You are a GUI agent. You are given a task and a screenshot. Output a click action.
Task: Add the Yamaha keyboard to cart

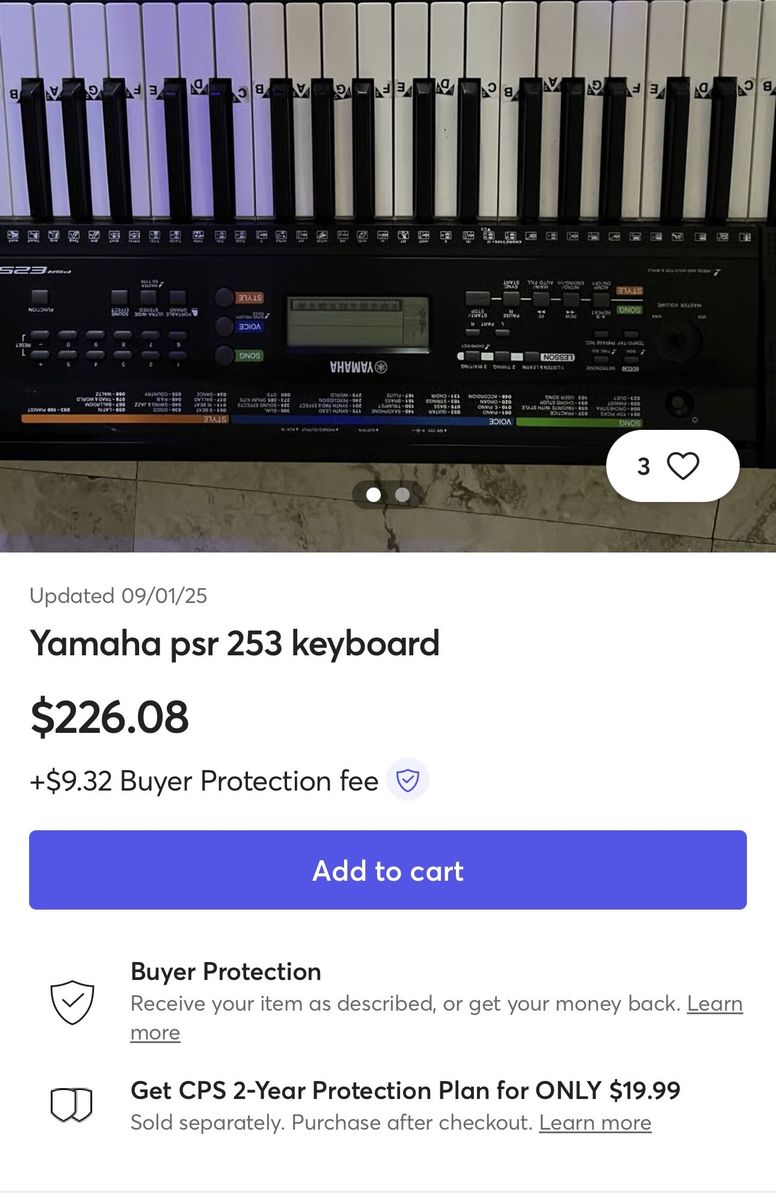pyautogui.click(x=388, y=870)
